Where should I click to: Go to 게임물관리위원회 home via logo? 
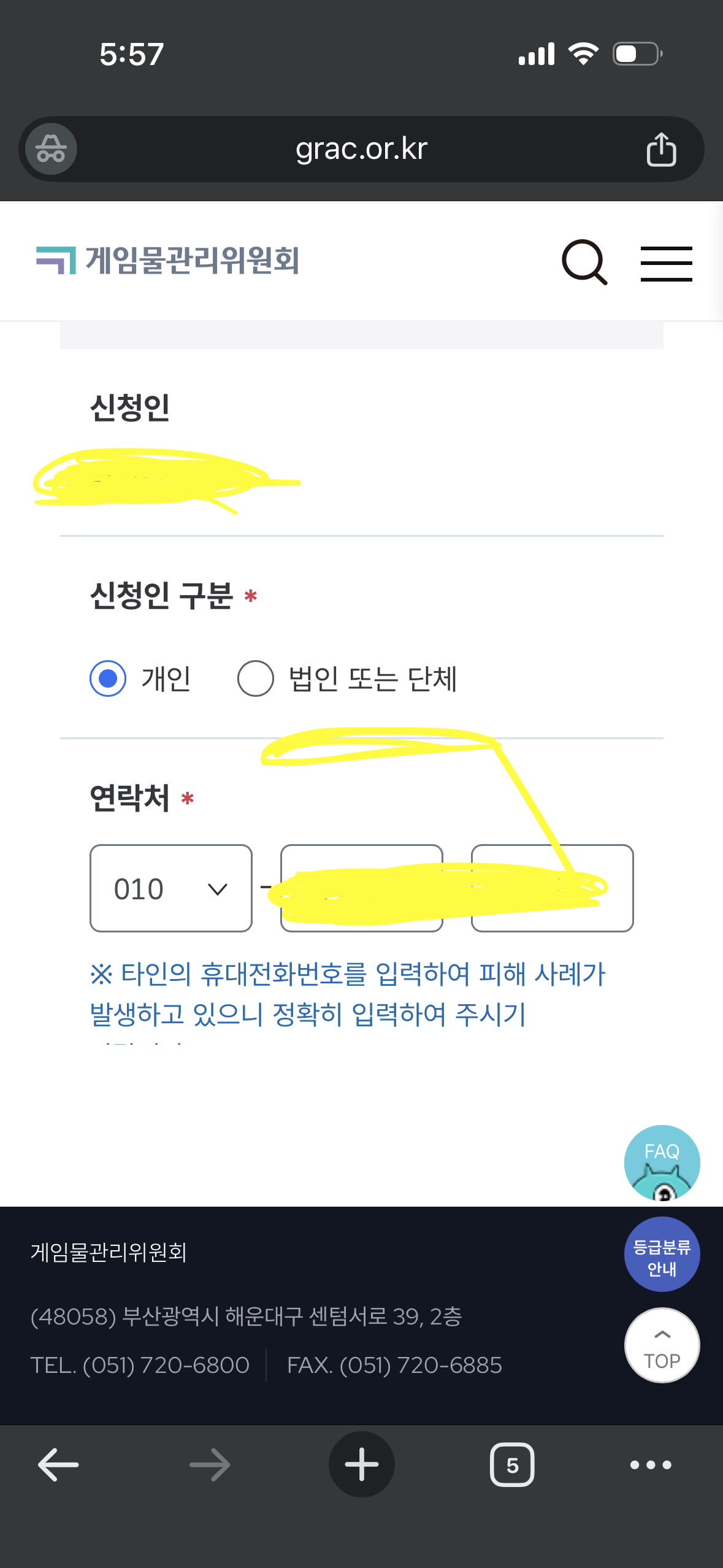coord(168,260)
